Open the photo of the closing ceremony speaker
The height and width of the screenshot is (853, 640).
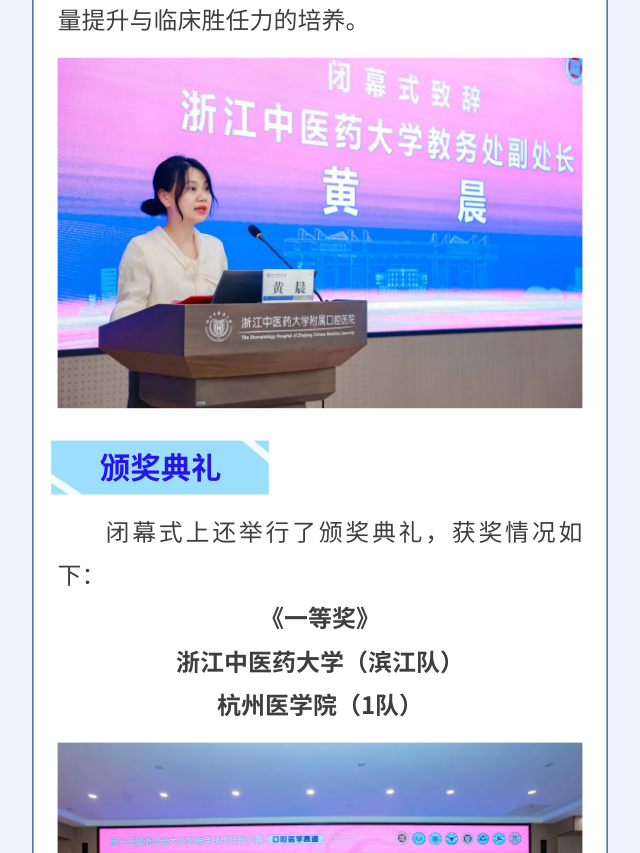[320, 233]
